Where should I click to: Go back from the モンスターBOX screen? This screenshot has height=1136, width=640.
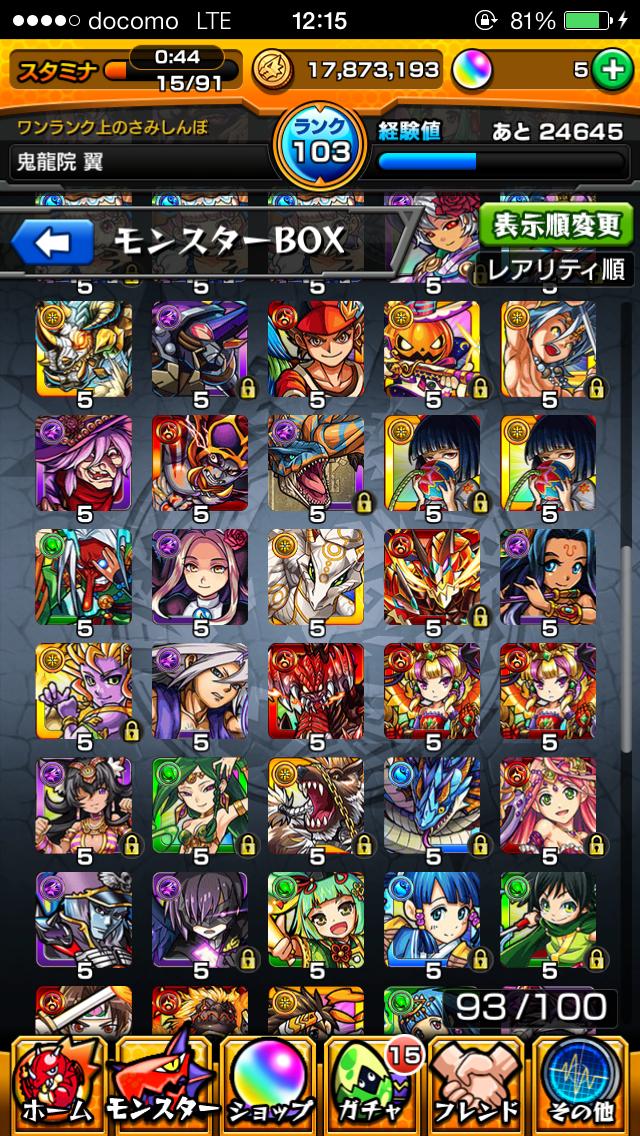[52, 241]
